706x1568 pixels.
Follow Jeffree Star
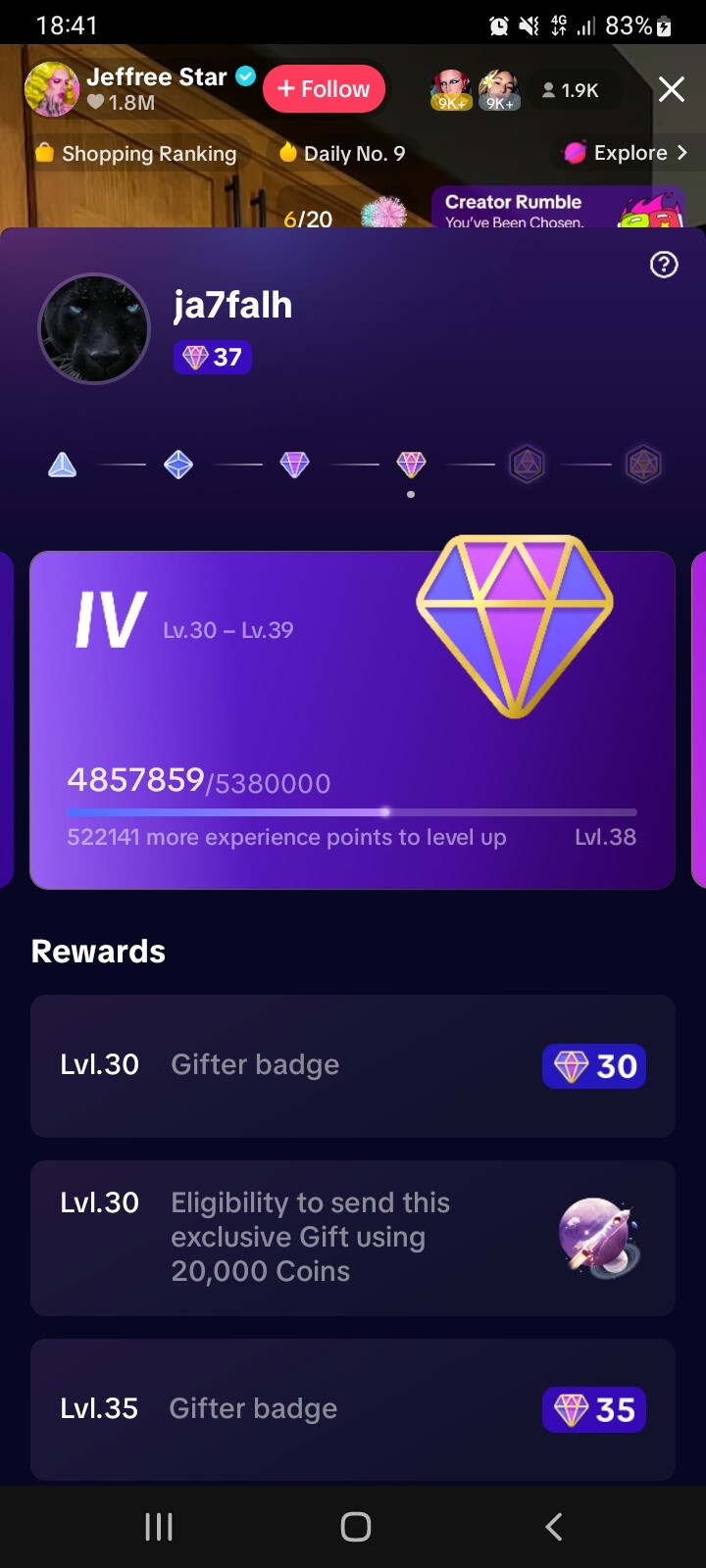coord(324,89)
